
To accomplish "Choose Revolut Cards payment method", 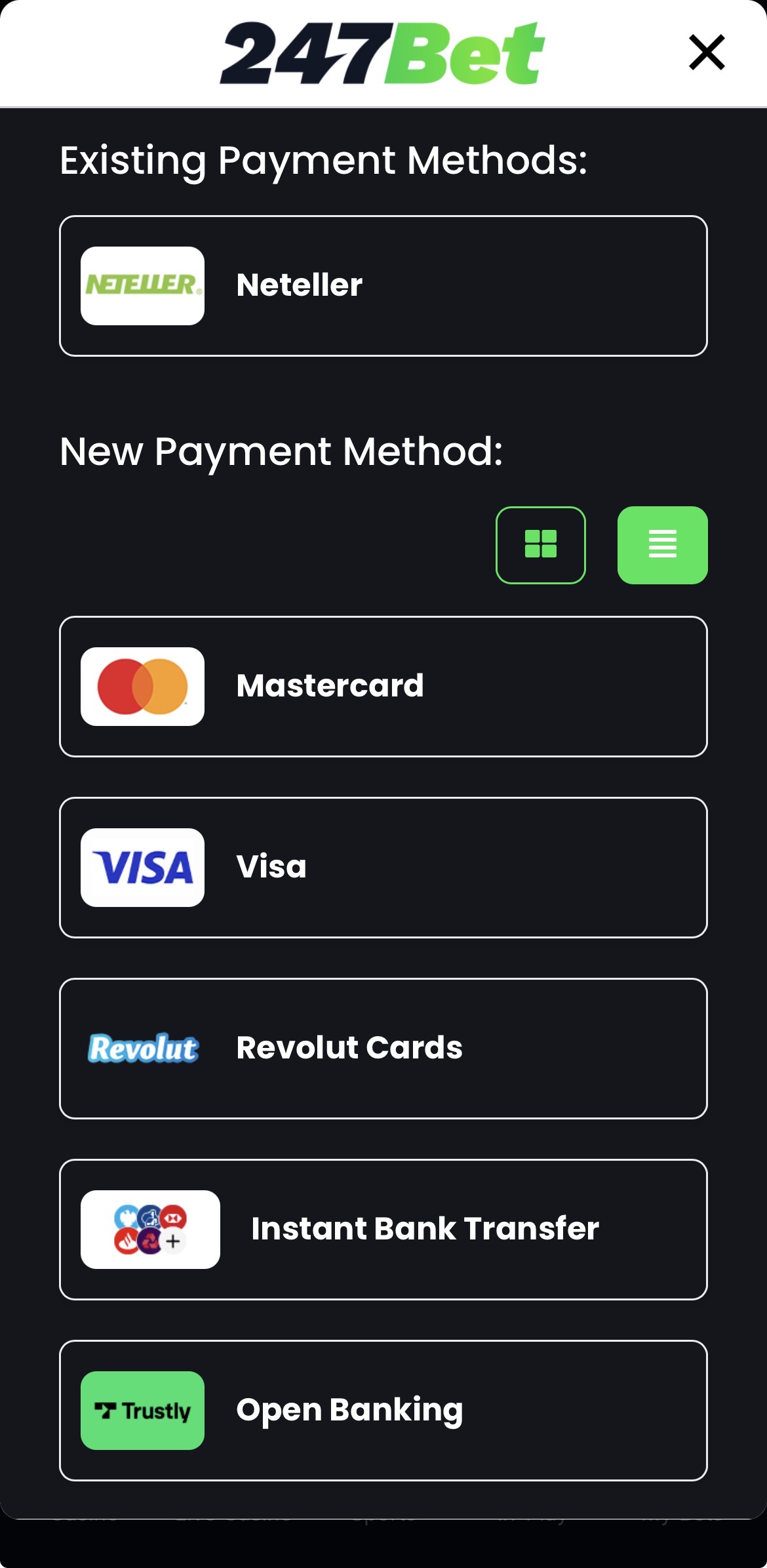I will point(383,1047).
